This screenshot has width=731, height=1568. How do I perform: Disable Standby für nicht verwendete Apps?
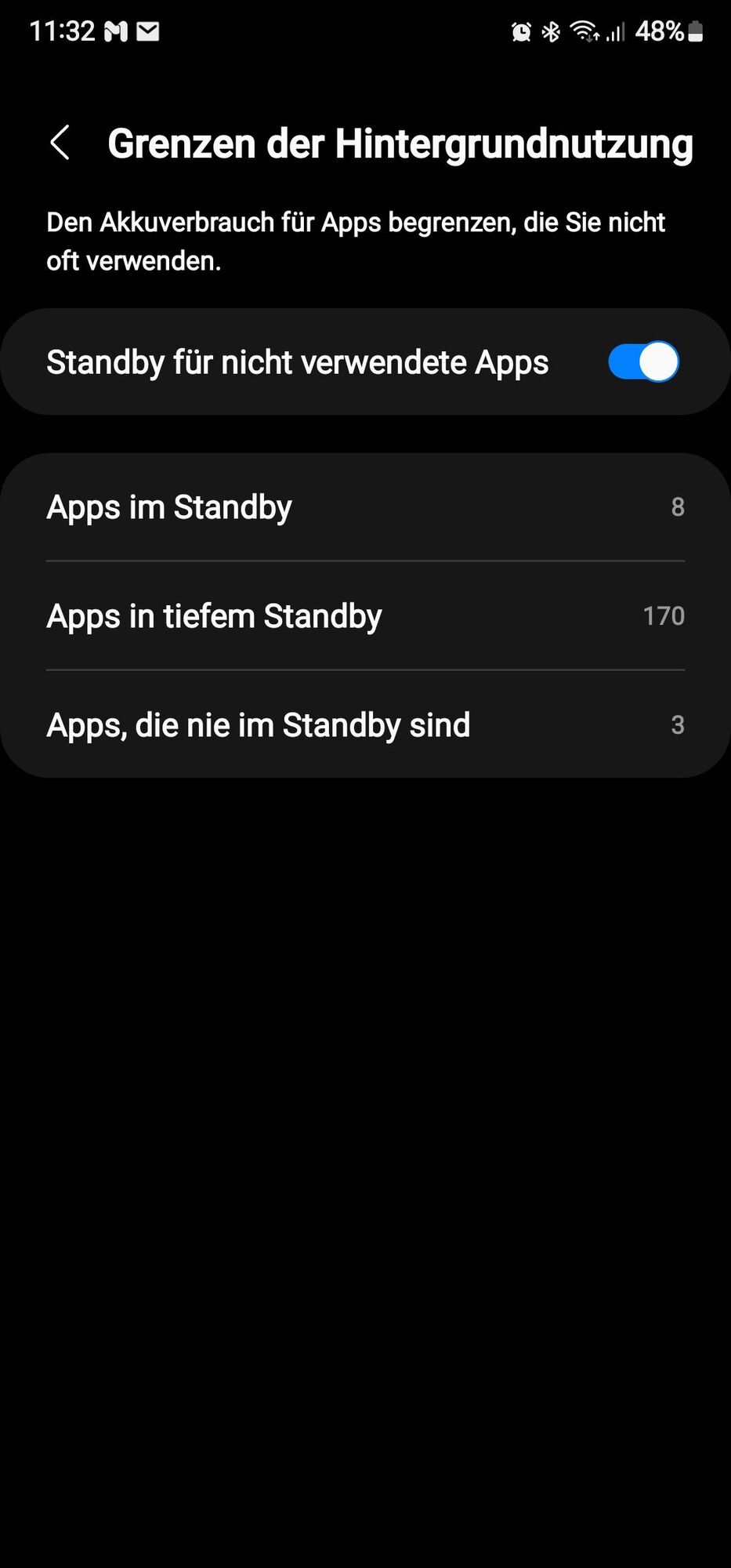[x=642, y=362]
